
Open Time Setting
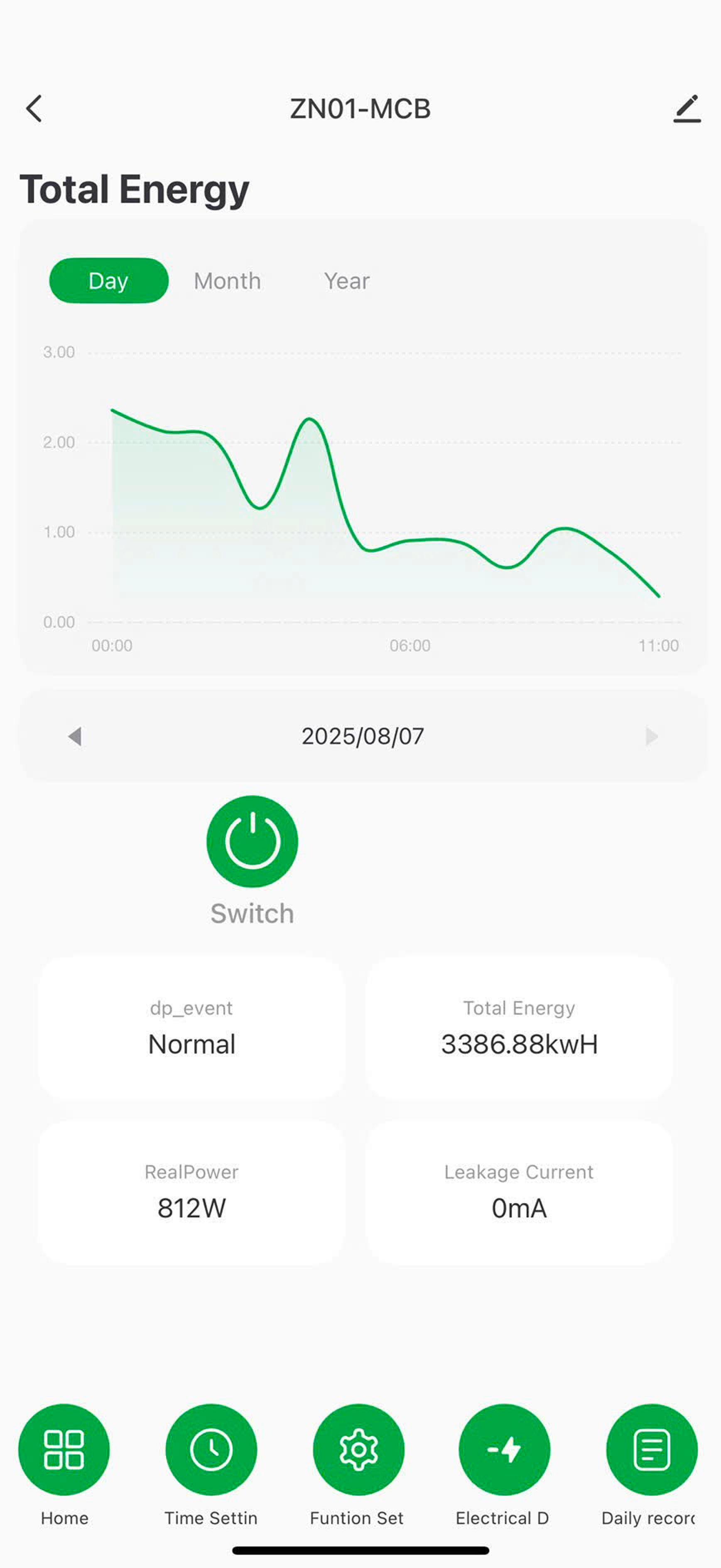coord(211,1449)
